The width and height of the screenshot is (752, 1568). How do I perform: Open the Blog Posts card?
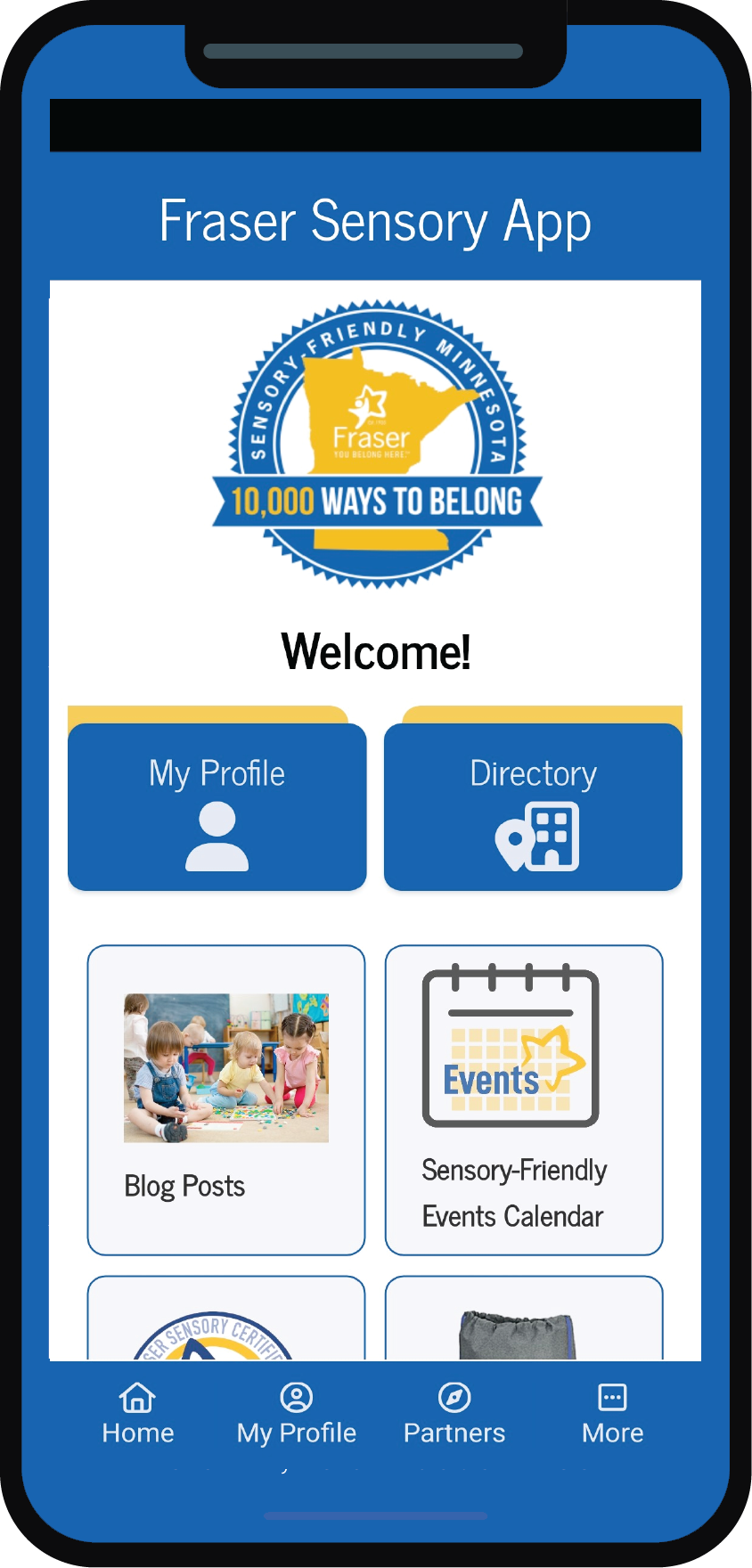point(226,1099)
